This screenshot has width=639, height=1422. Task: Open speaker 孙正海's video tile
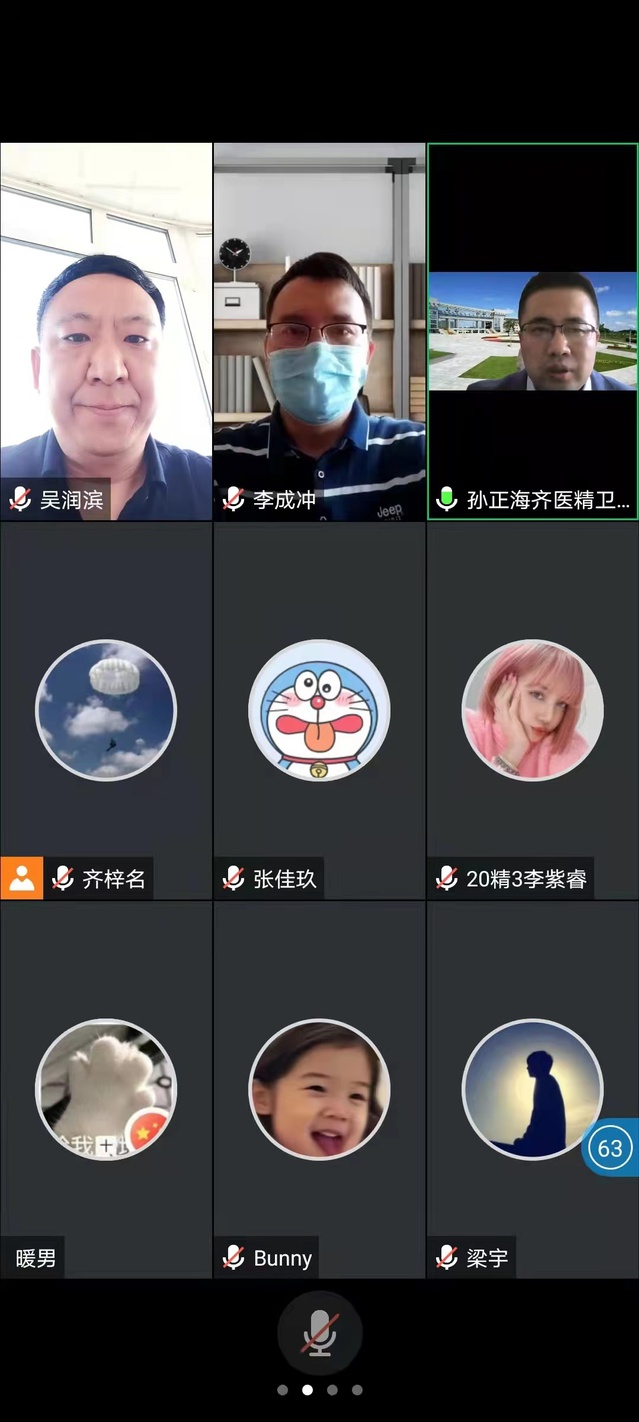point(532,330)
